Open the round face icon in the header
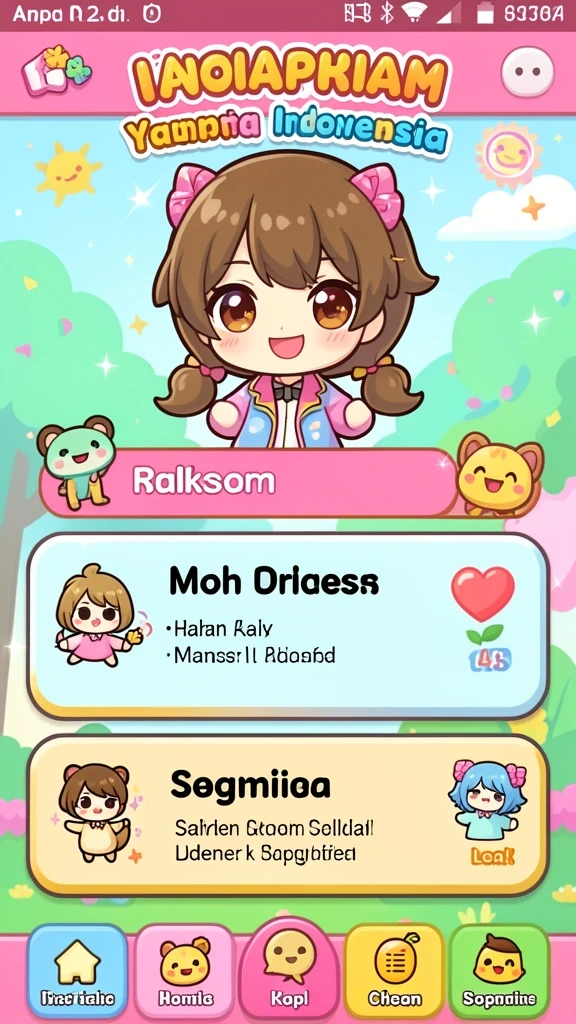 click(x=527, y=71)
